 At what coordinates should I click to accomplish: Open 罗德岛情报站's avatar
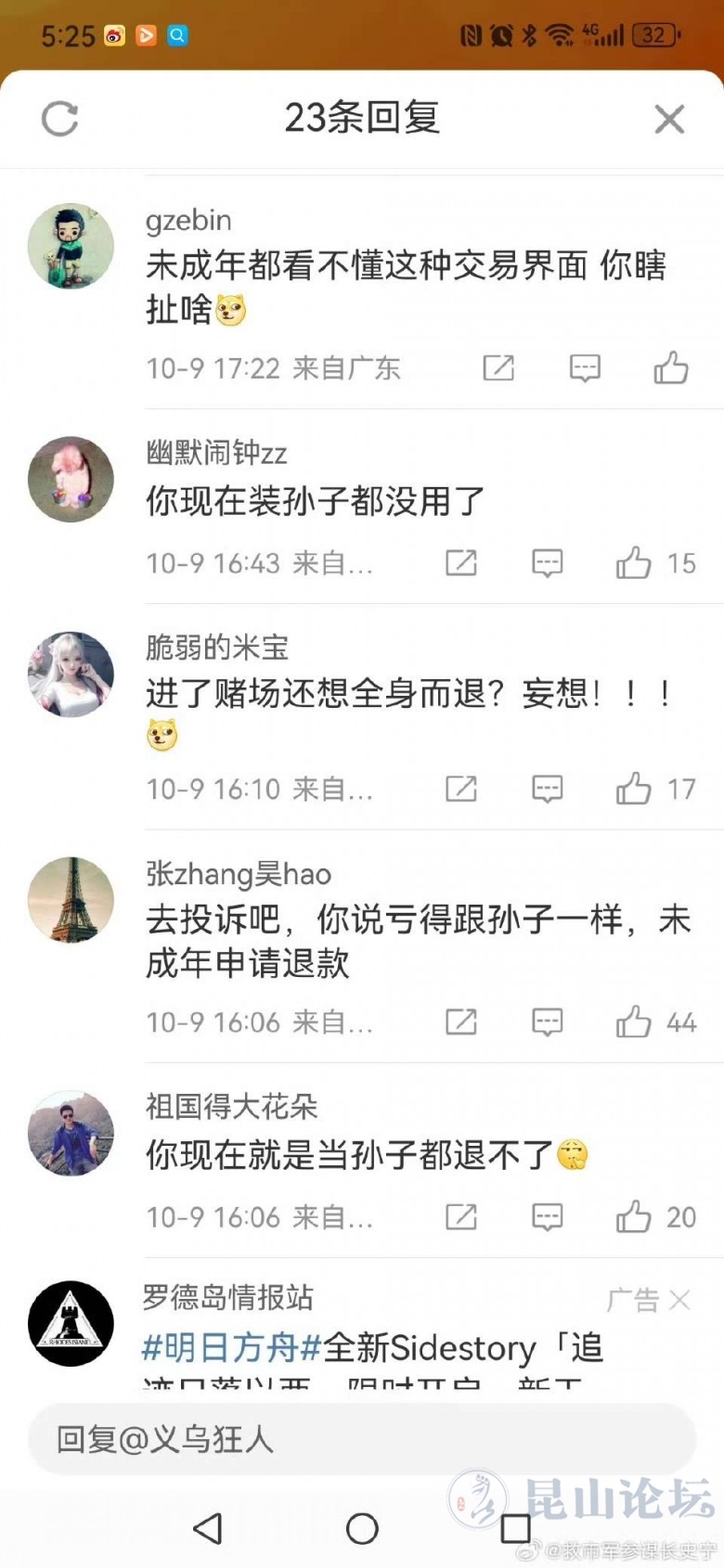[71, 1323]
